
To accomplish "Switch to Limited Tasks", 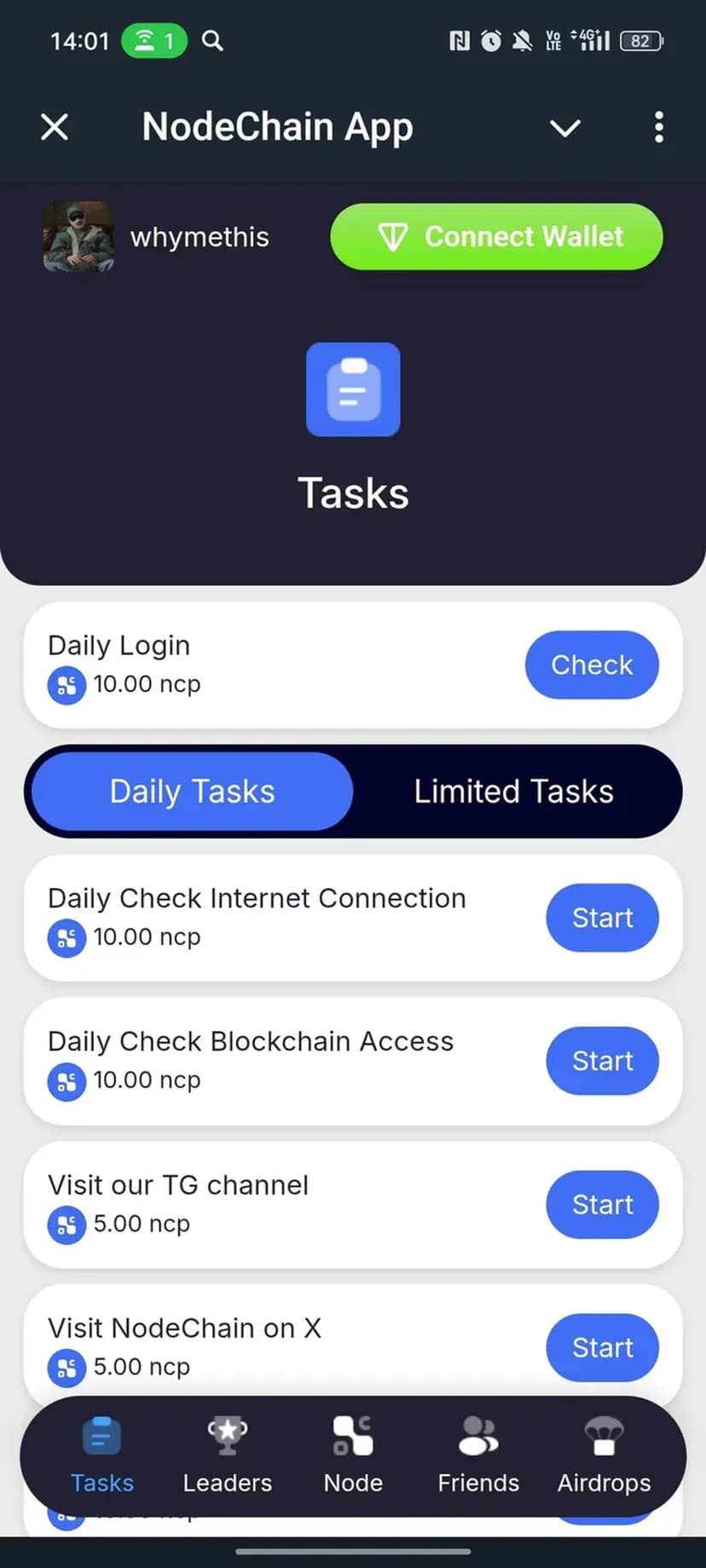I will (x=513, y=792).
